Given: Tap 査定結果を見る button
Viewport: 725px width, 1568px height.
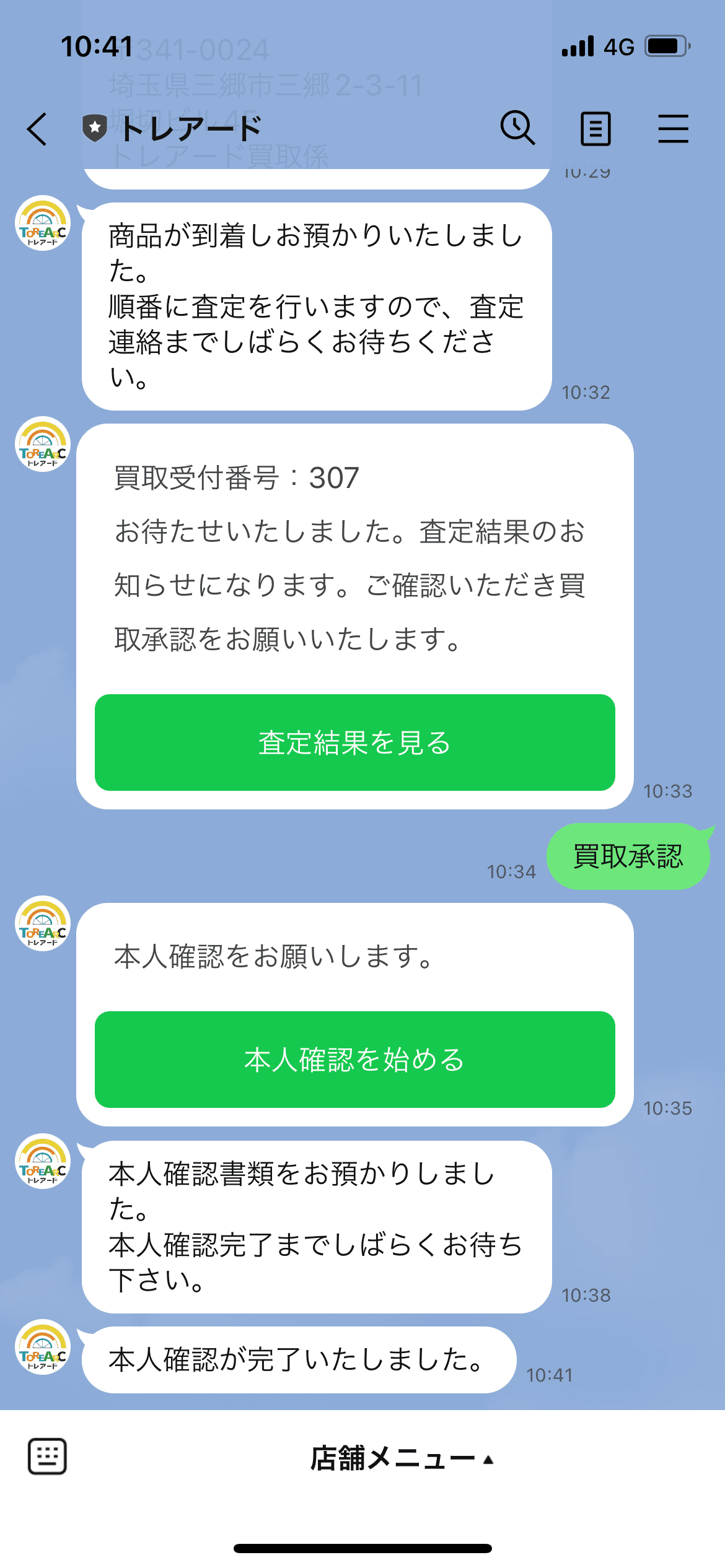Looking at the screenshot, I should (355, 743).
